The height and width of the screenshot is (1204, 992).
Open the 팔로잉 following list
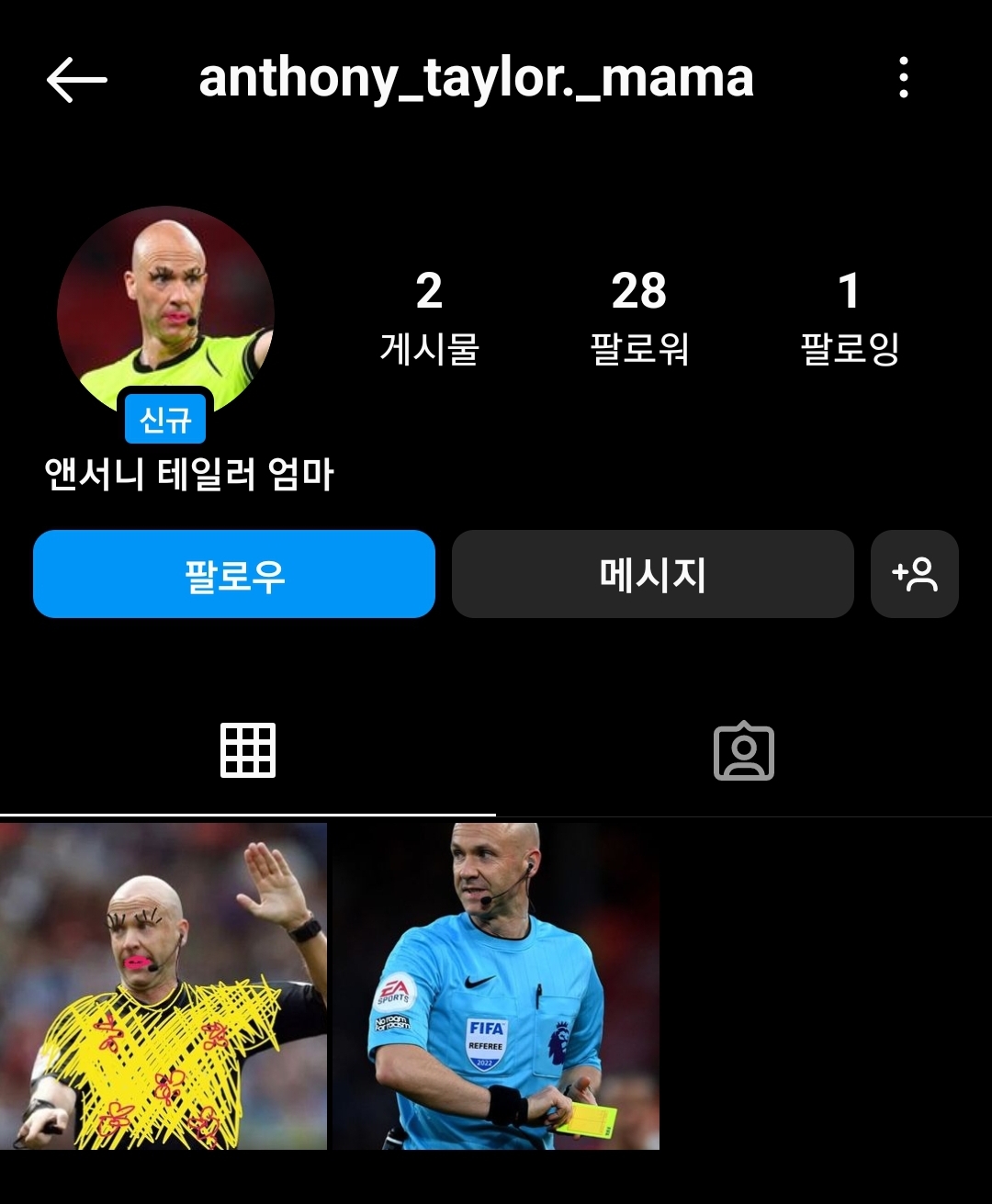point(850,317)
